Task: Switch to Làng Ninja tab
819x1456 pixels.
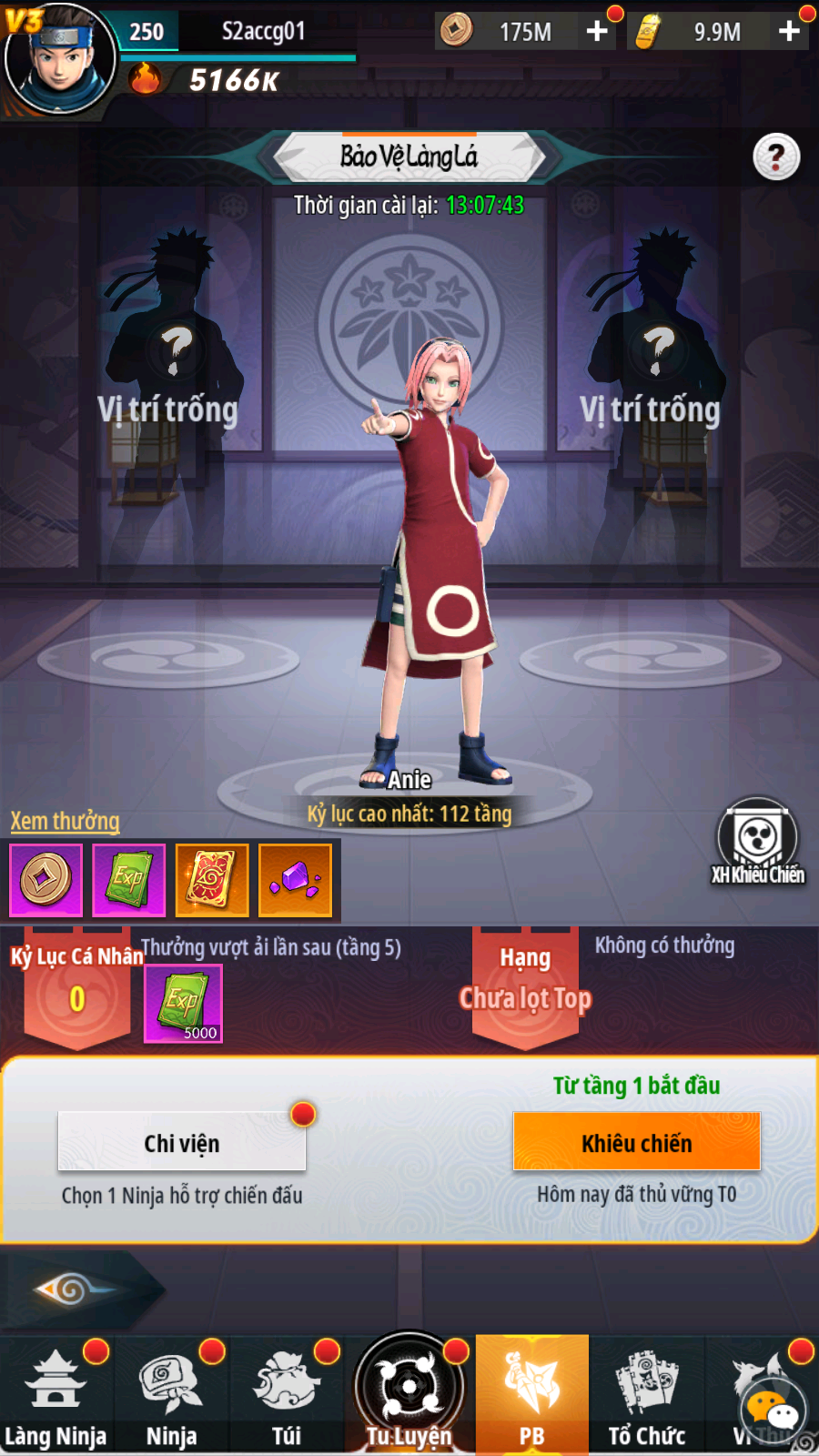Action: [x=56, y=1397]
